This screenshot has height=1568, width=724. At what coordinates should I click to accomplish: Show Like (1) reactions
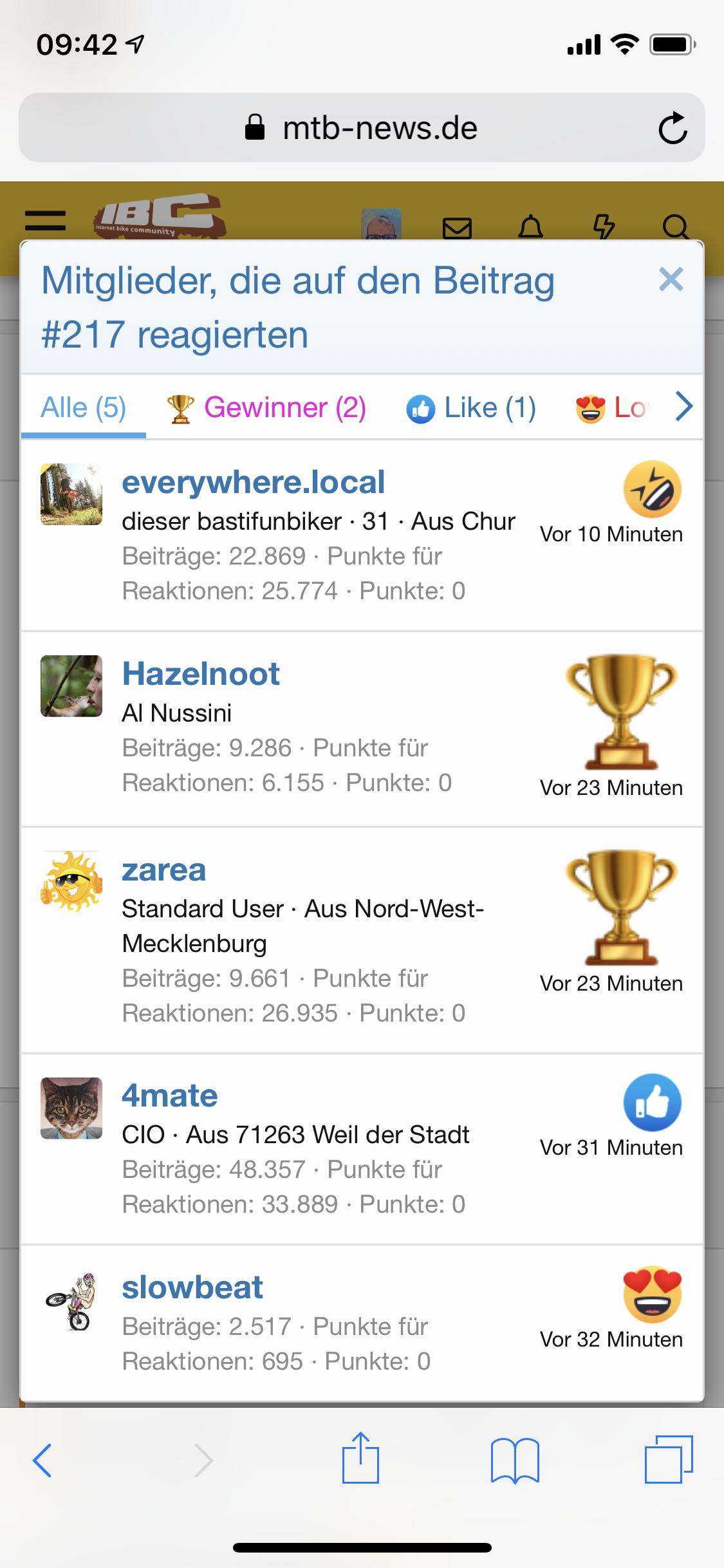pyautogui.click(x=471, y=408)
